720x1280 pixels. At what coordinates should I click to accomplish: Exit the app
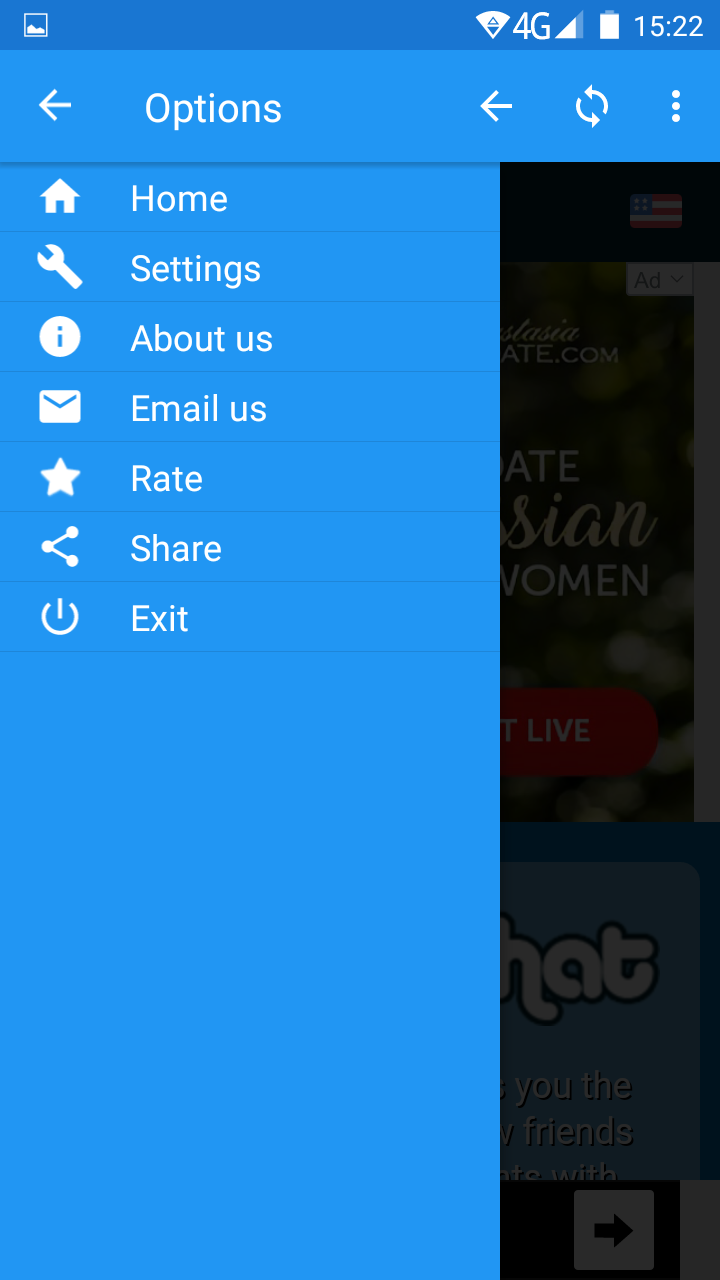coord(159,618)
